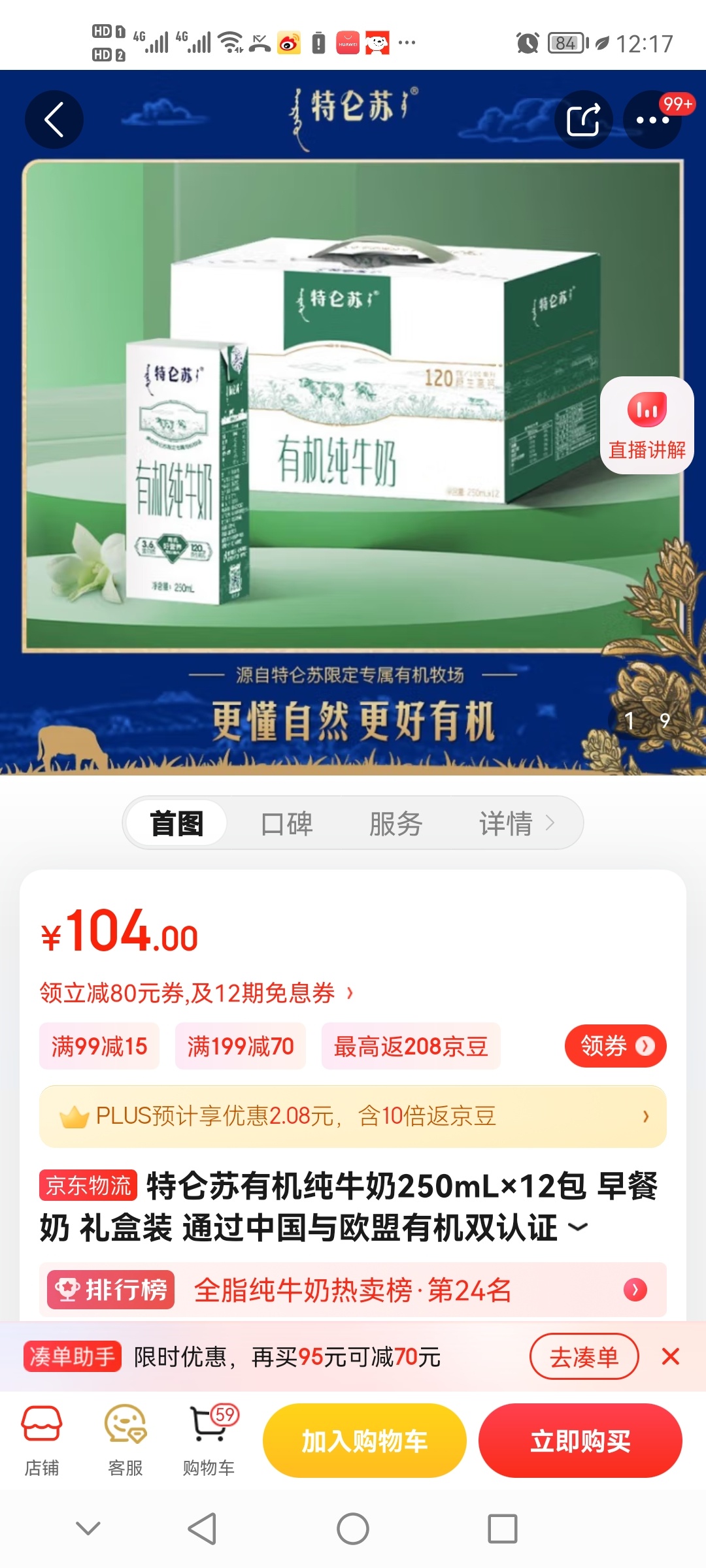
Task: Open the 购物车 shopping cart
Action: click(x=209, y=1441)
